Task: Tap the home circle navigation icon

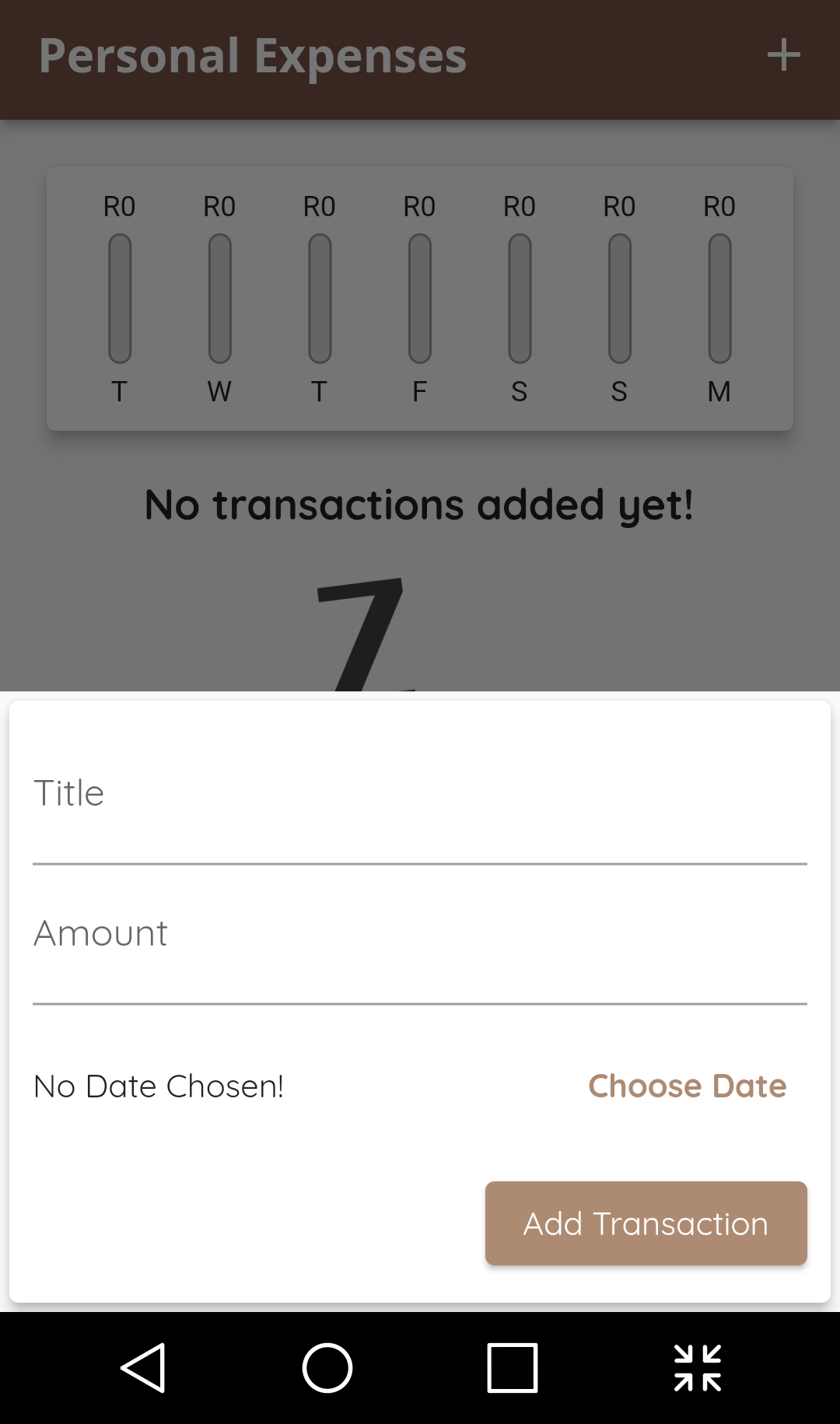Action: point(327,1367)
